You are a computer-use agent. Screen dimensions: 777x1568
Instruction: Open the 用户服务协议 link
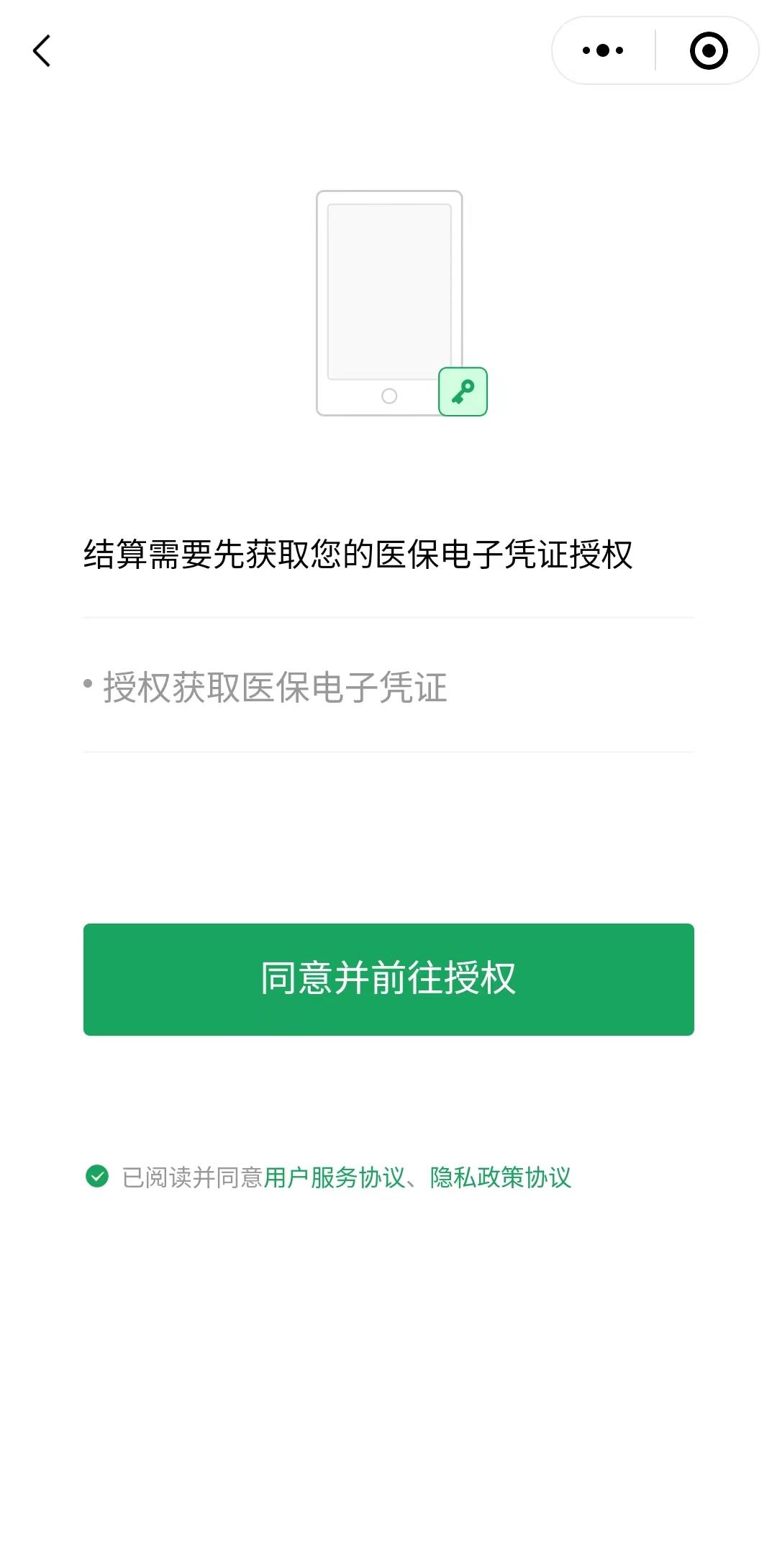(x=334, y=1177)
